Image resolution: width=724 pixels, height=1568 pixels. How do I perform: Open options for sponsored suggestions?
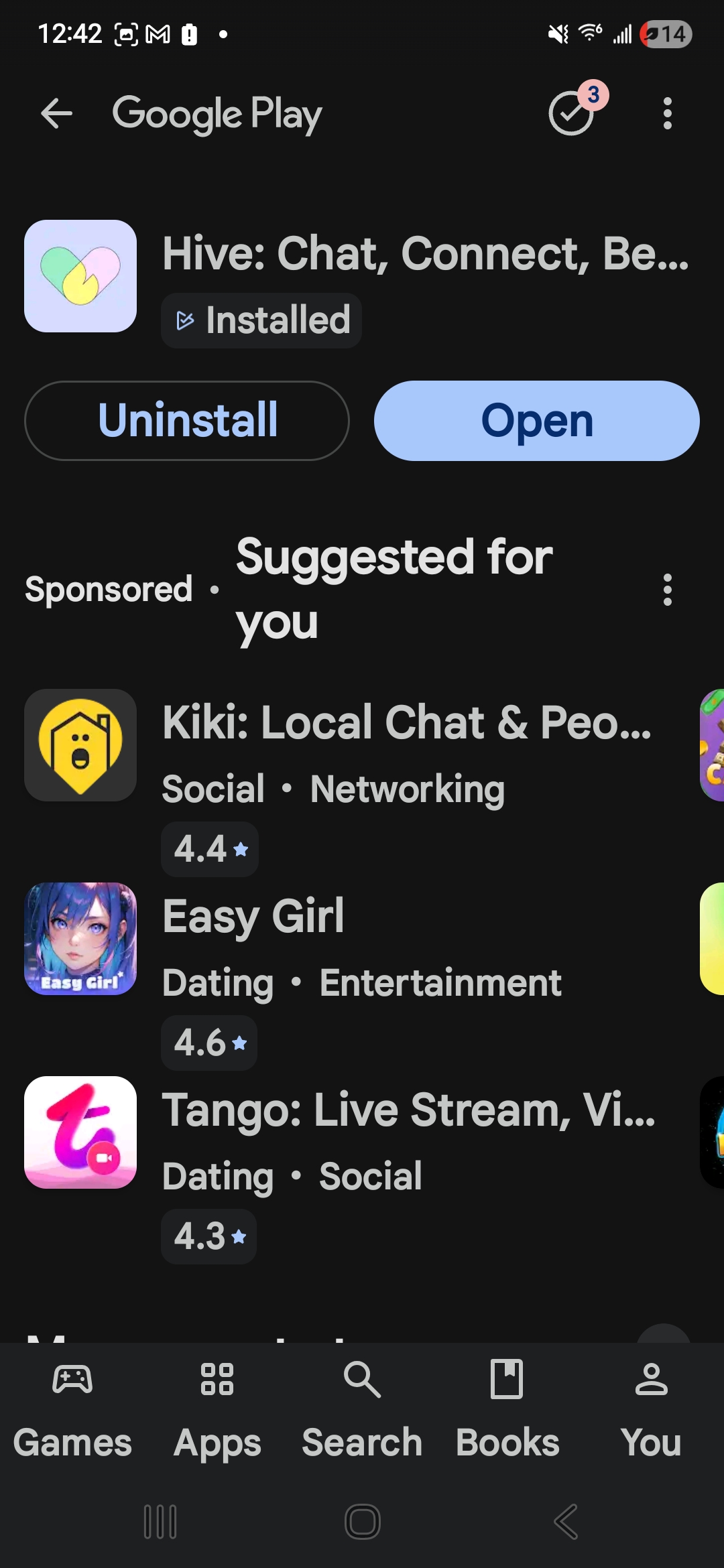667,590
